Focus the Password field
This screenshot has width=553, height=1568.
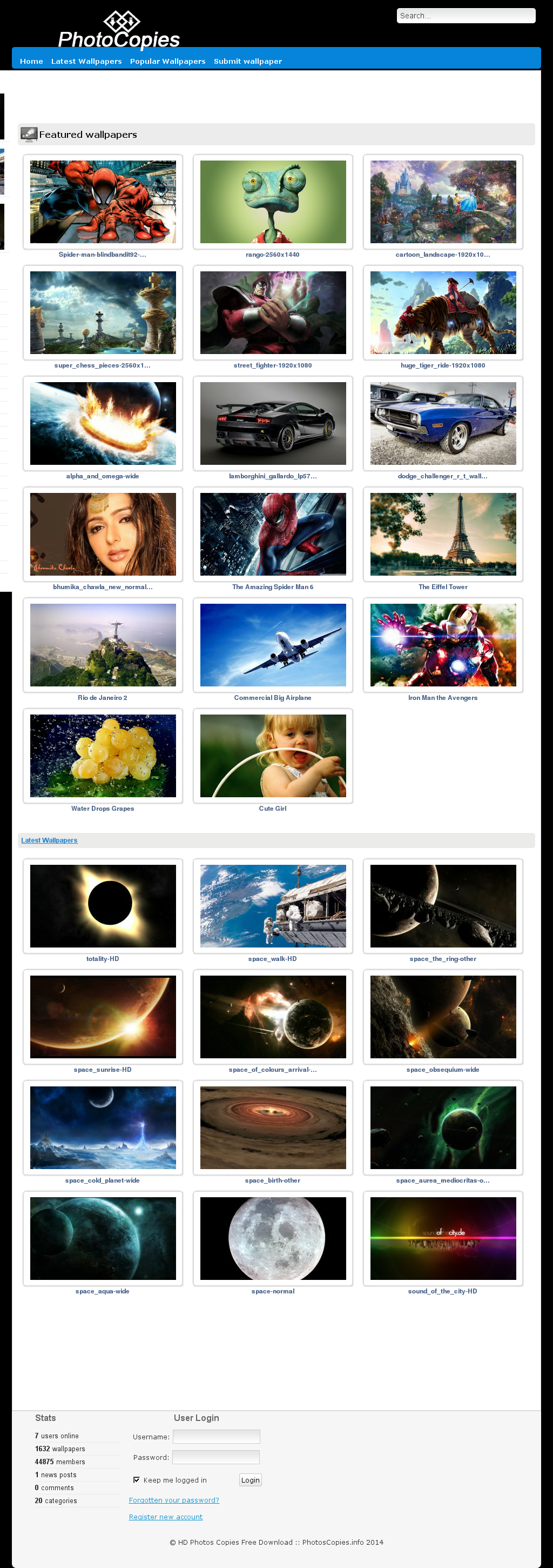coord(216,1457)
